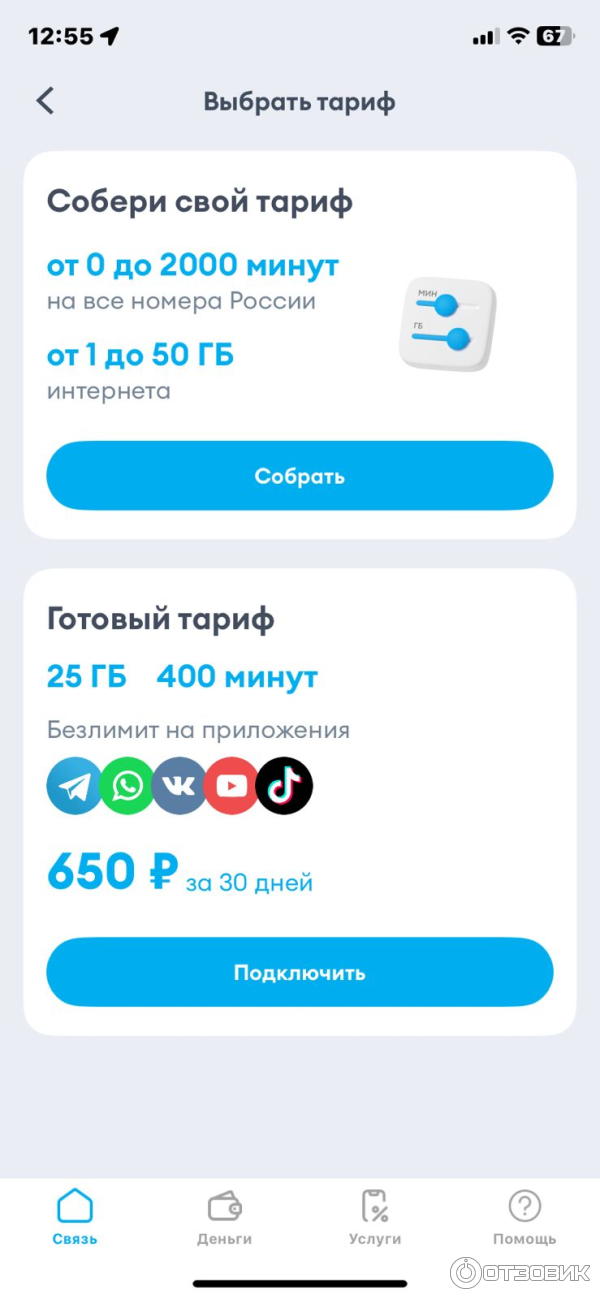The width and height of the screenshot is (600, 1299).
Task: Switch to the Связь tab
Action: (75, 1217)
